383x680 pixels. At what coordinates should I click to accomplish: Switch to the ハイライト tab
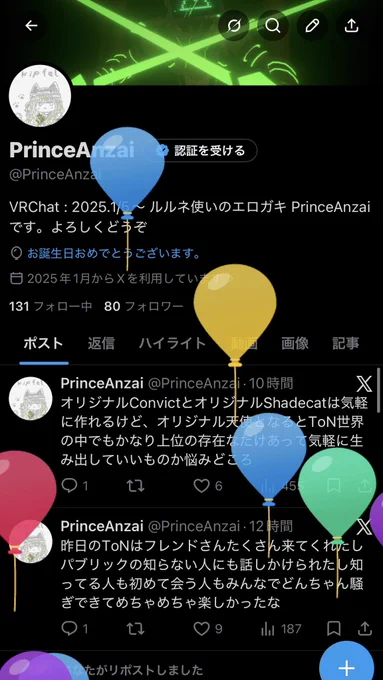tap(172, 343)
